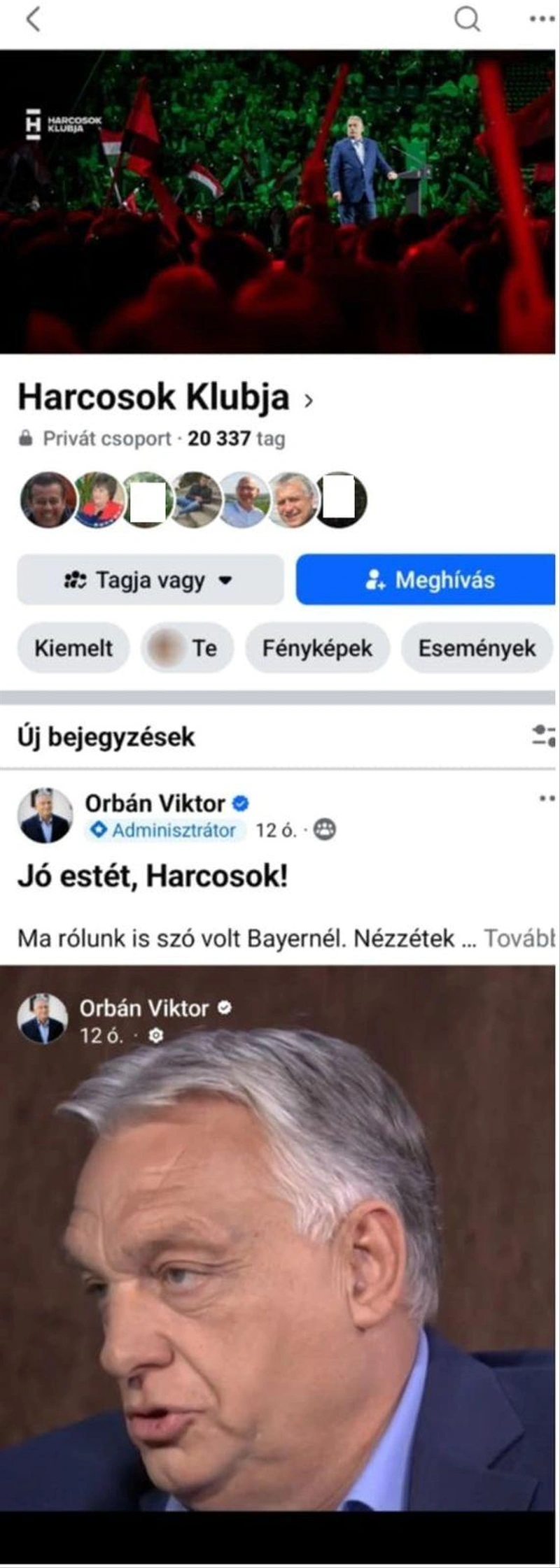Expand the post with Tovább link

tap(519, 938)
